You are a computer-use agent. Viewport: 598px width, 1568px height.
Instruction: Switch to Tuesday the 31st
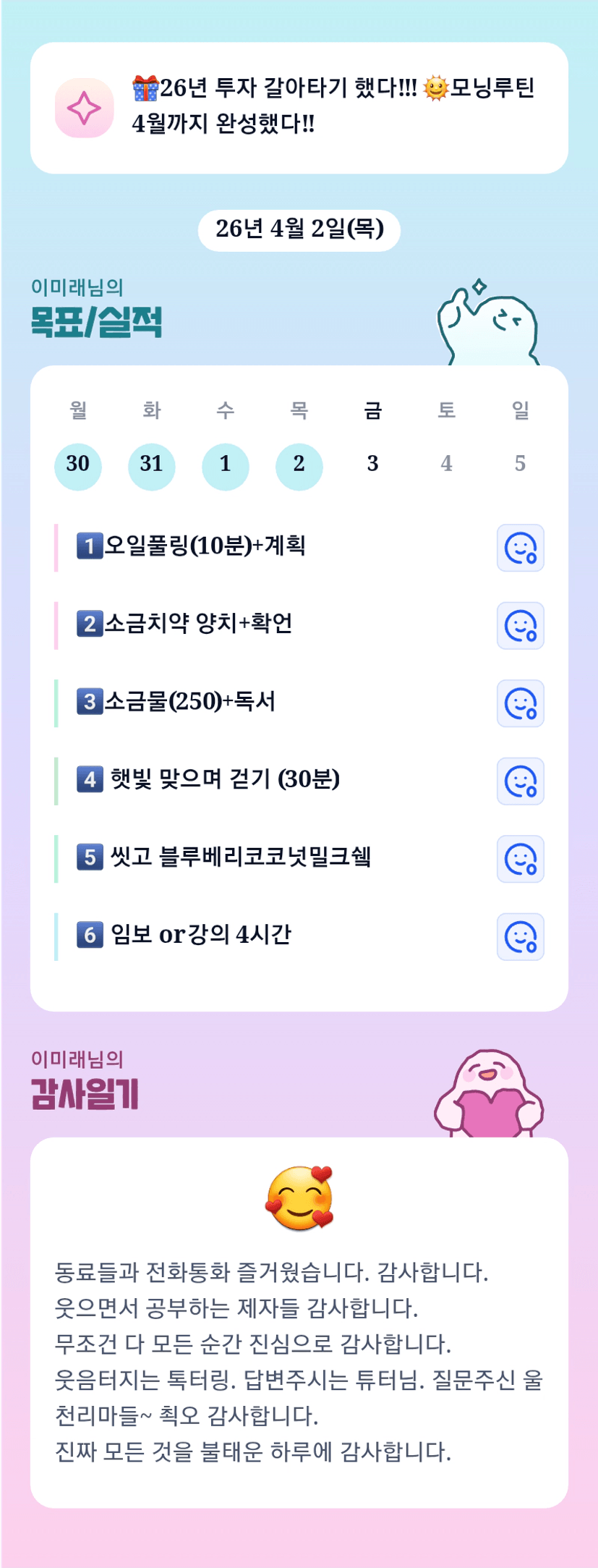tap(152, 466)
